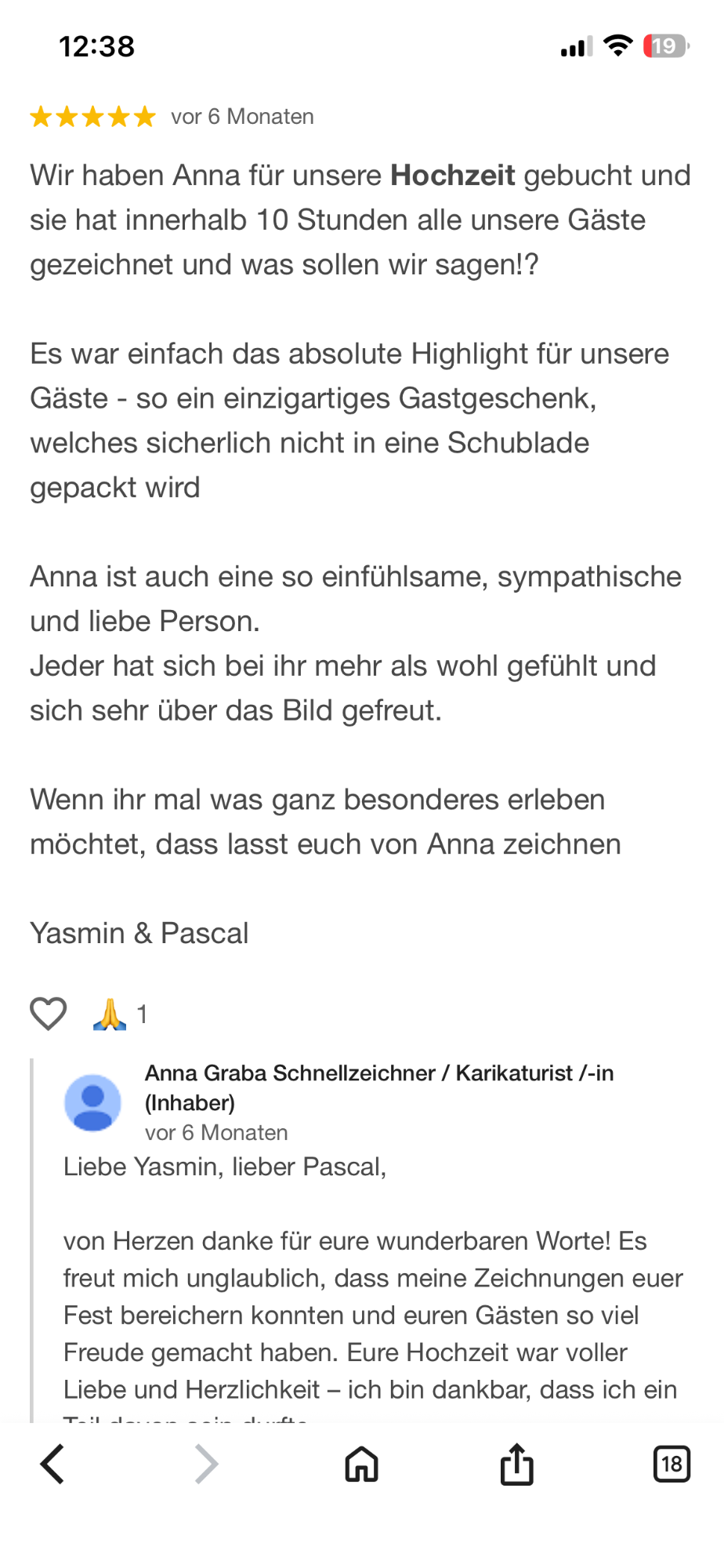724x1568 pixels.
Task: Go to the browser home page
Action: click(x=361, y=1464)
